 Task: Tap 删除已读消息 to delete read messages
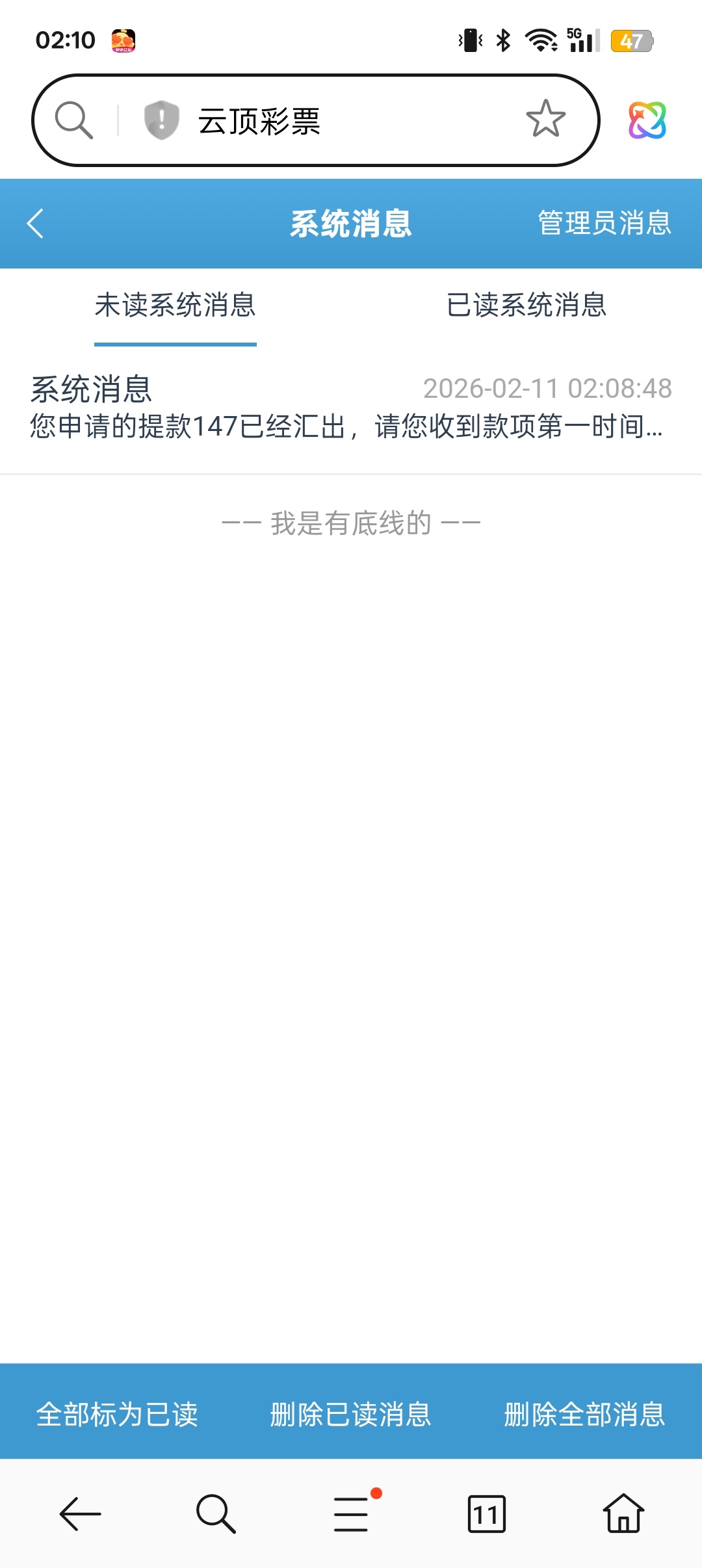(x=351, y=1414)
